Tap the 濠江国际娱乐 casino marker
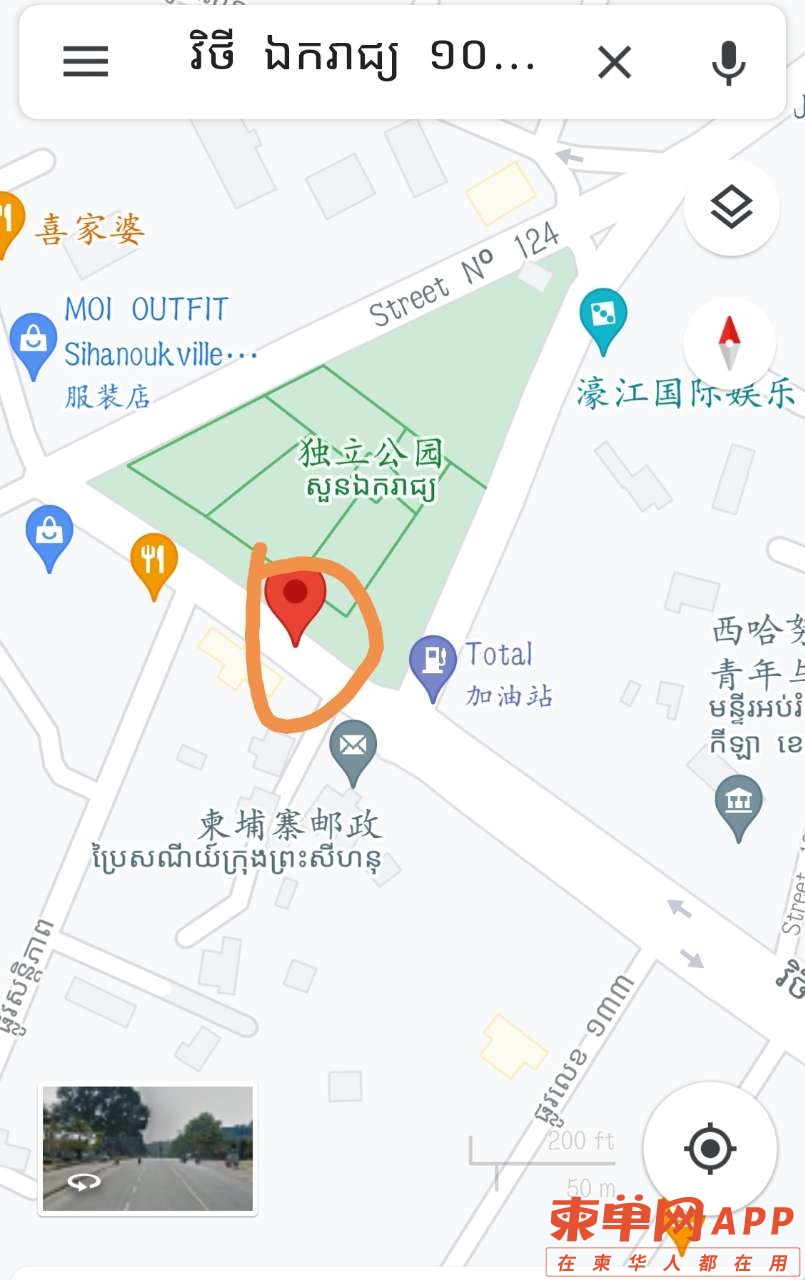This screenshot has height=1280, width=805. [x=603, y=317]
